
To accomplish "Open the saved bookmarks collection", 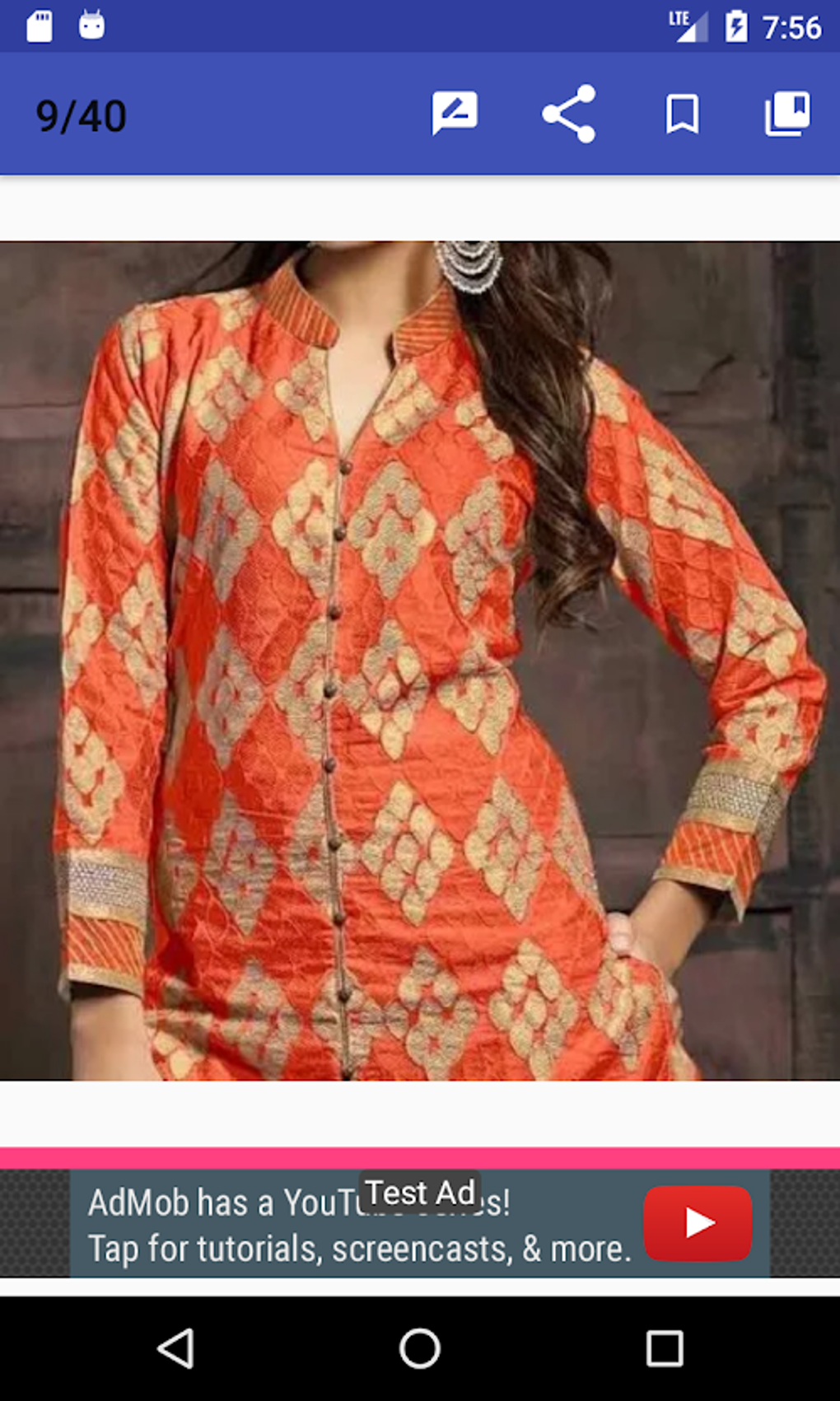I will point(787,114).
